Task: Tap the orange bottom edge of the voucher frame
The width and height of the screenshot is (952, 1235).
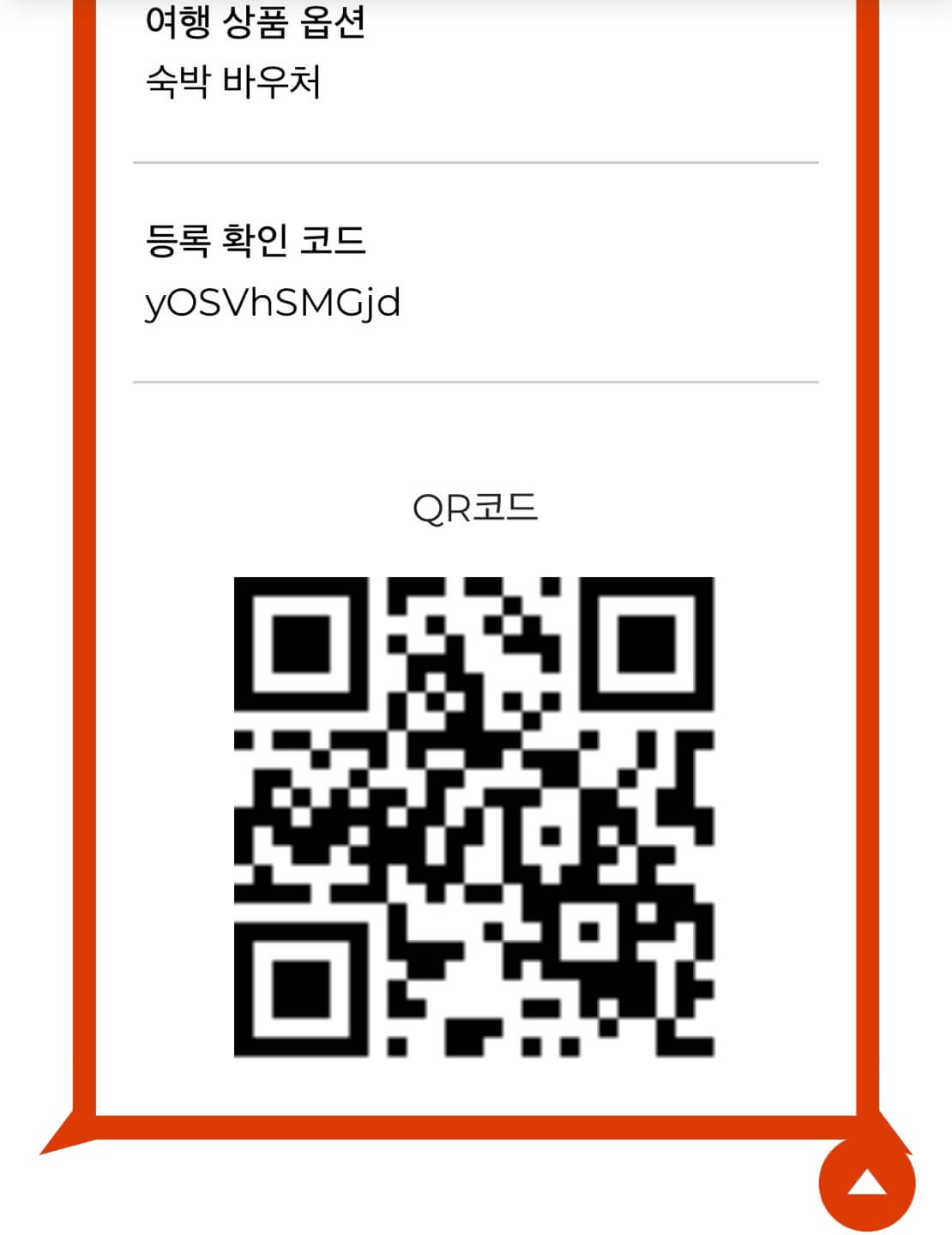Action: (x=476, y=1129)
